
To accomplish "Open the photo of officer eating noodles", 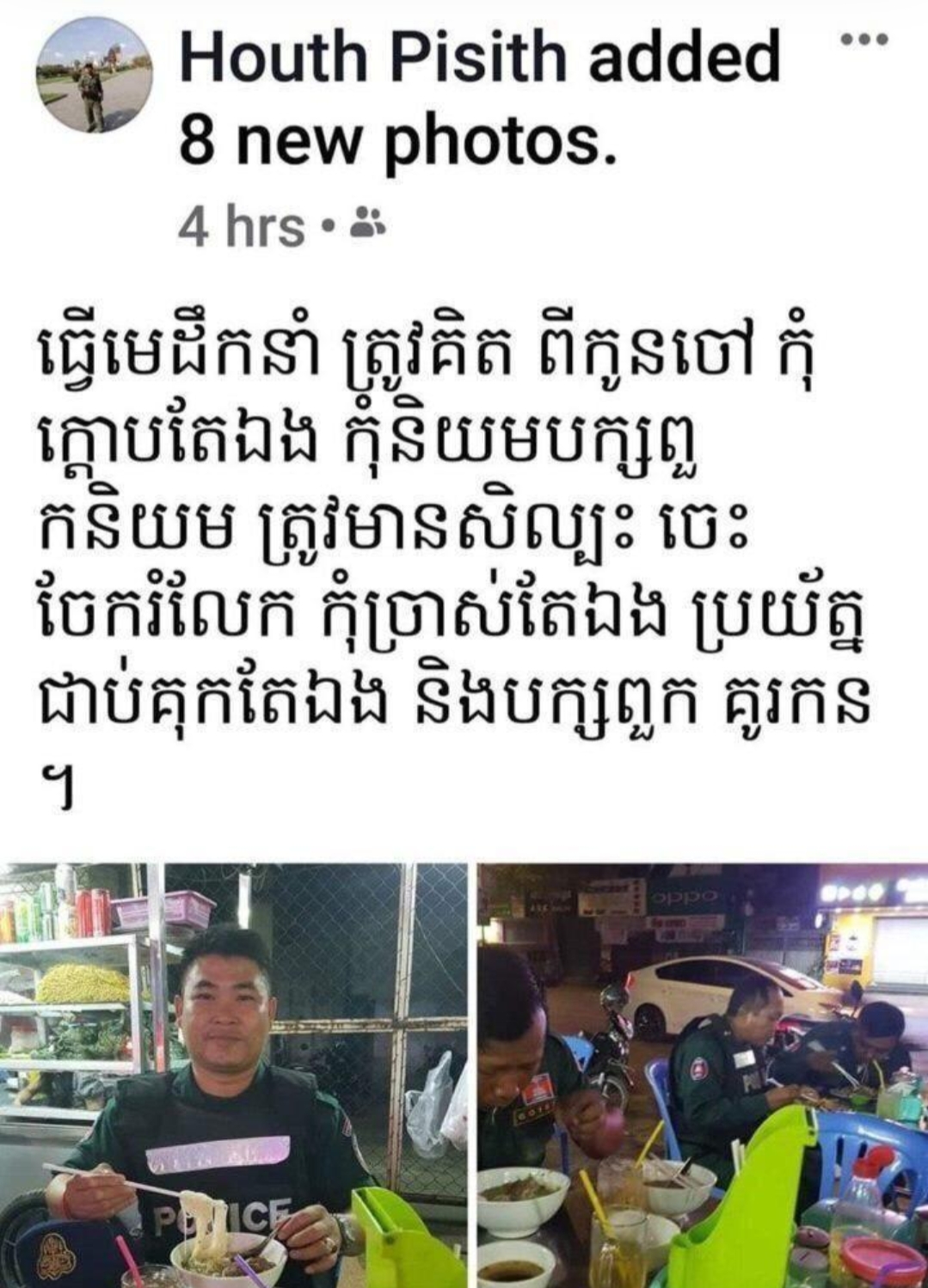I will [x=234, y=1075].
